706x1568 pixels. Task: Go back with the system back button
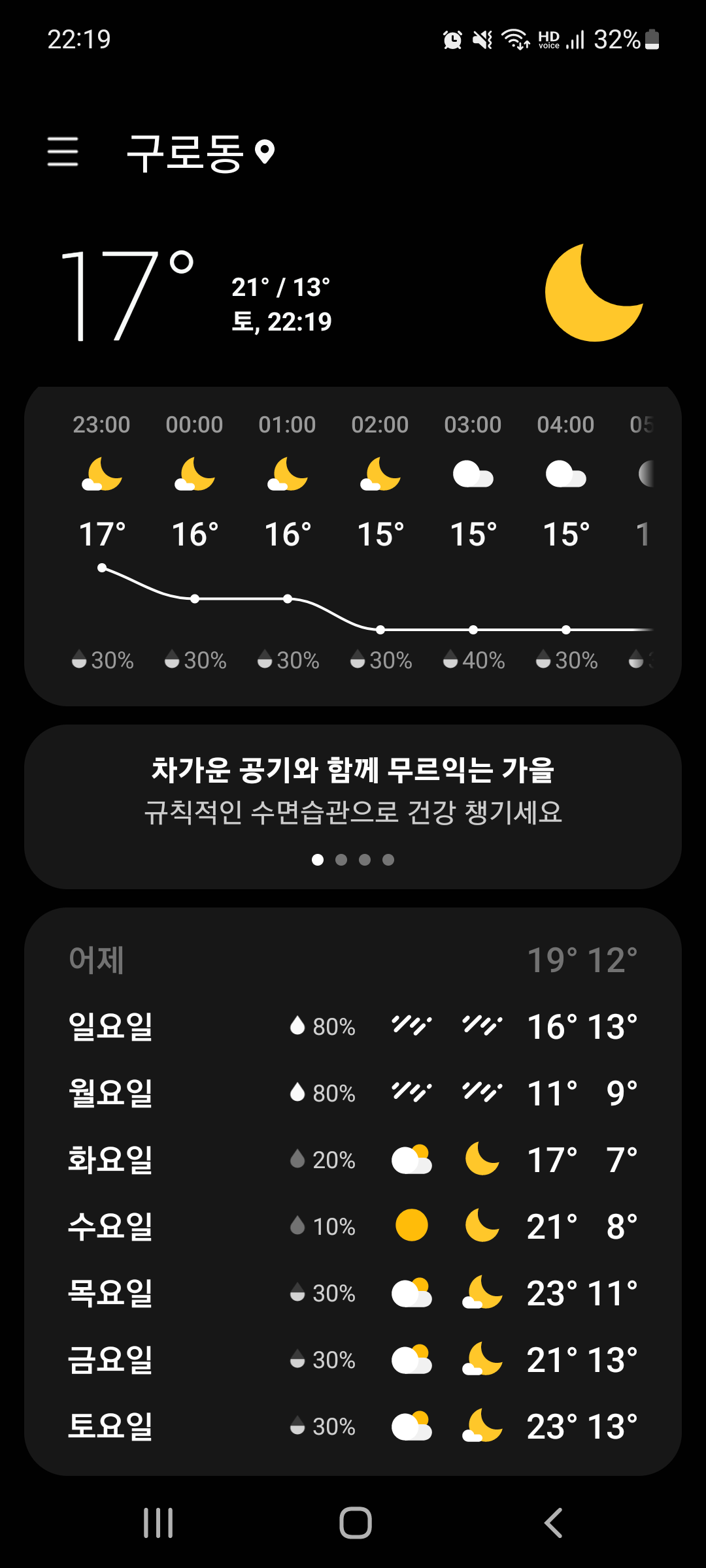553,1523
